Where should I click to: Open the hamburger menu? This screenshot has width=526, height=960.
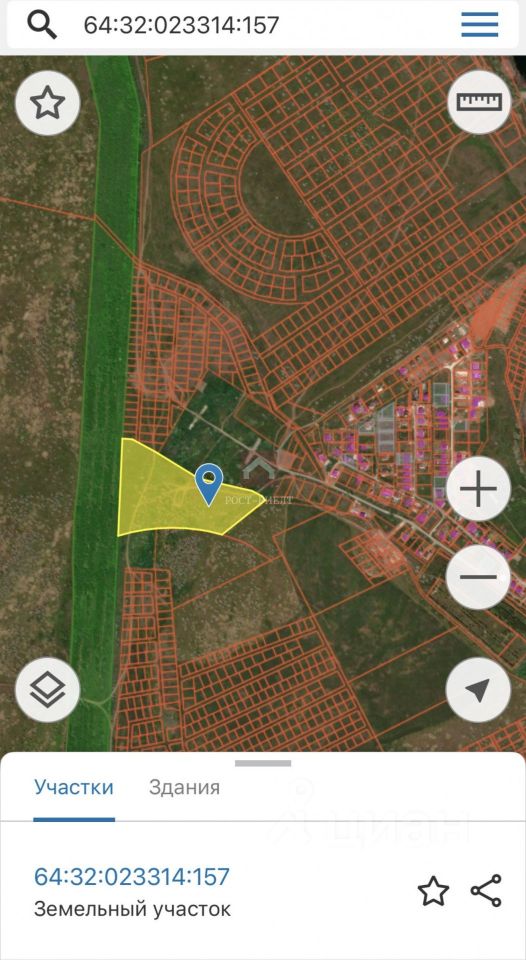point(479,24)
